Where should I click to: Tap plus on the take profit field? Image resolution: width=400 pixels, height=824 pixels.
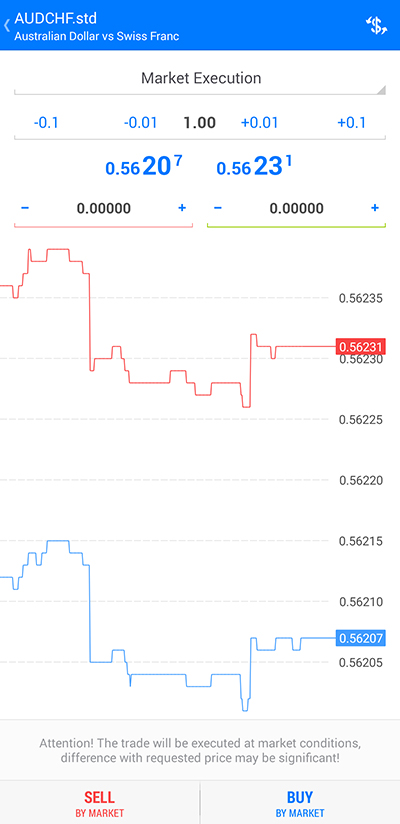(375, 208)
